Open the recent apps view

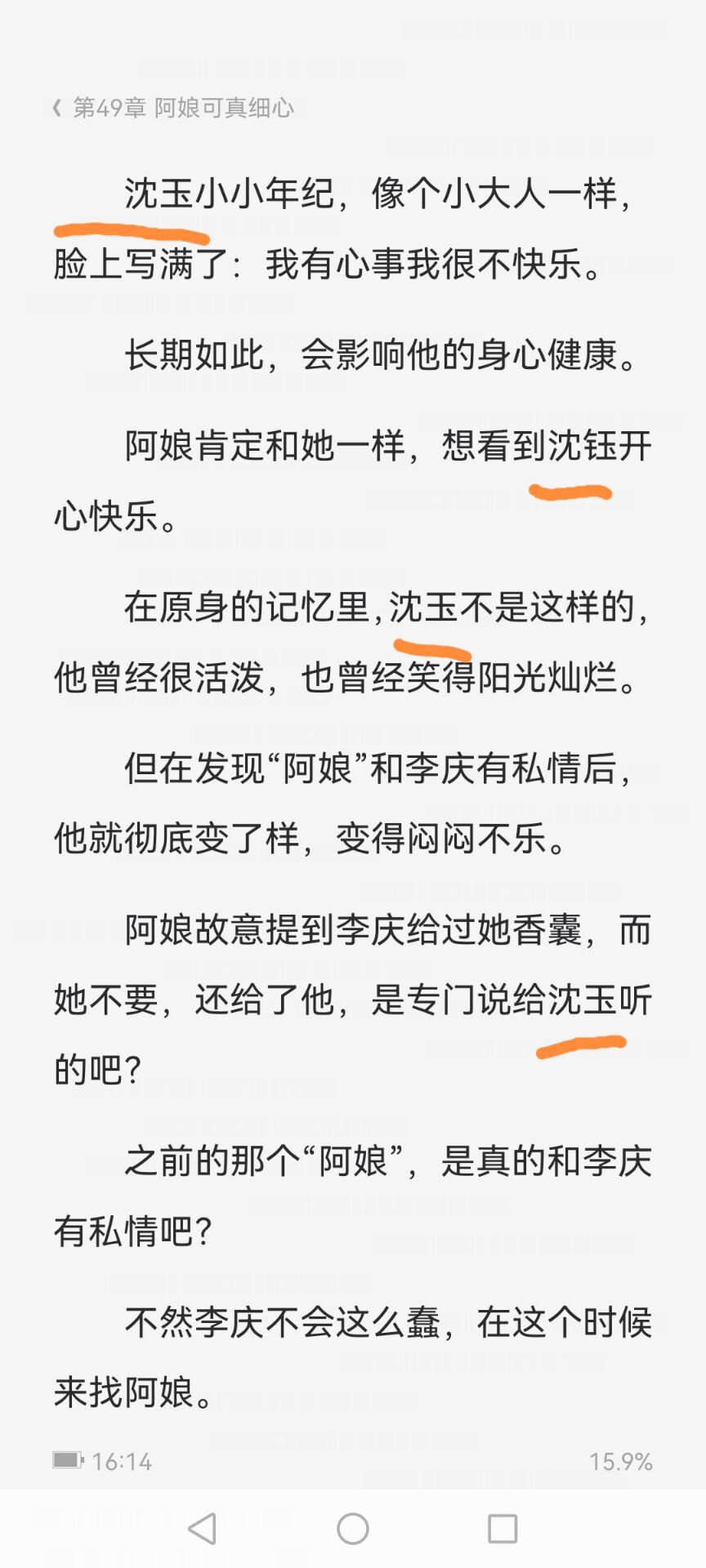(502, 1528)
